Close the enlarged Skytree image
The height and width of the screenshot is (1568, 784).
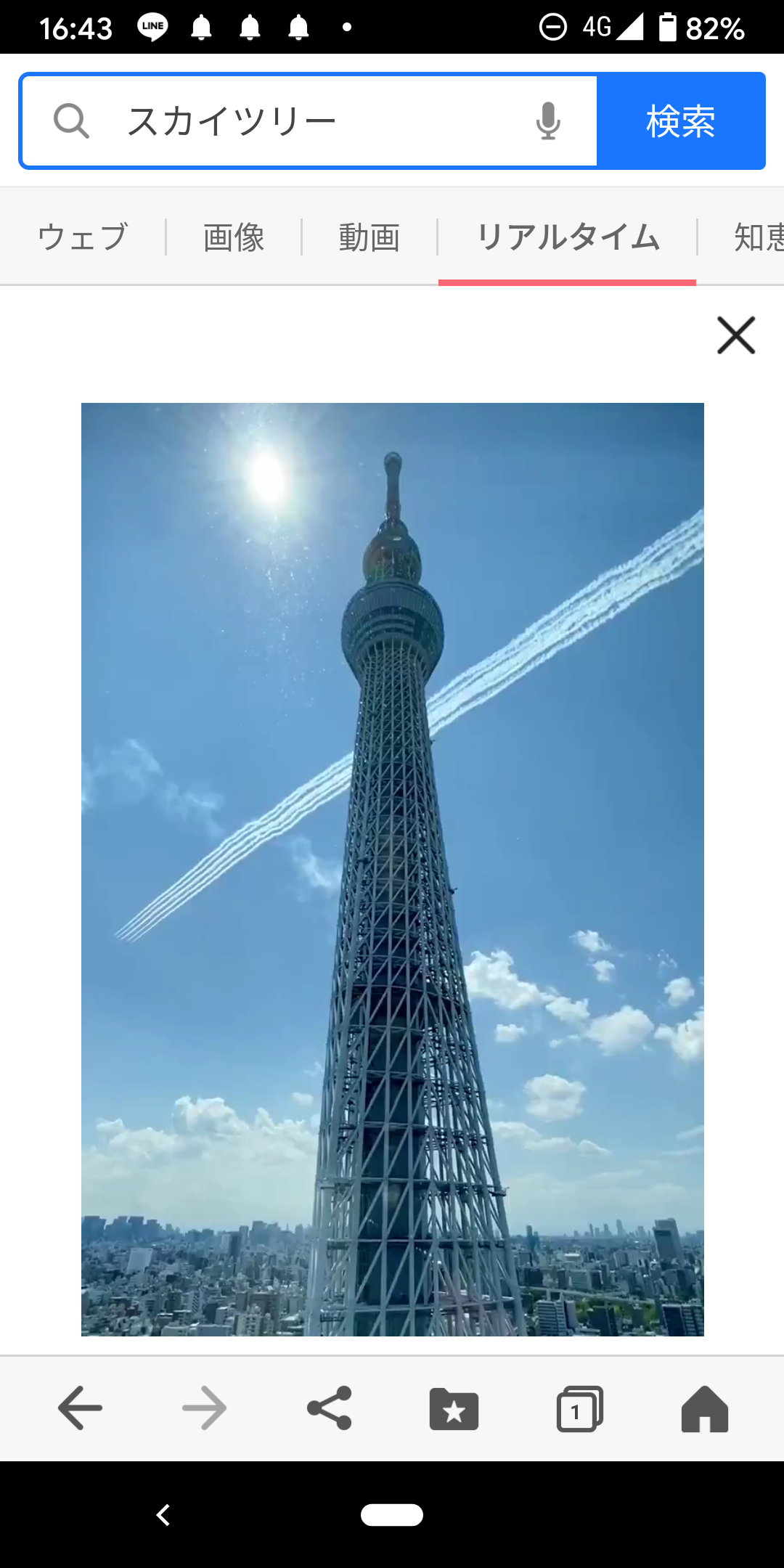tap(736, 335)
